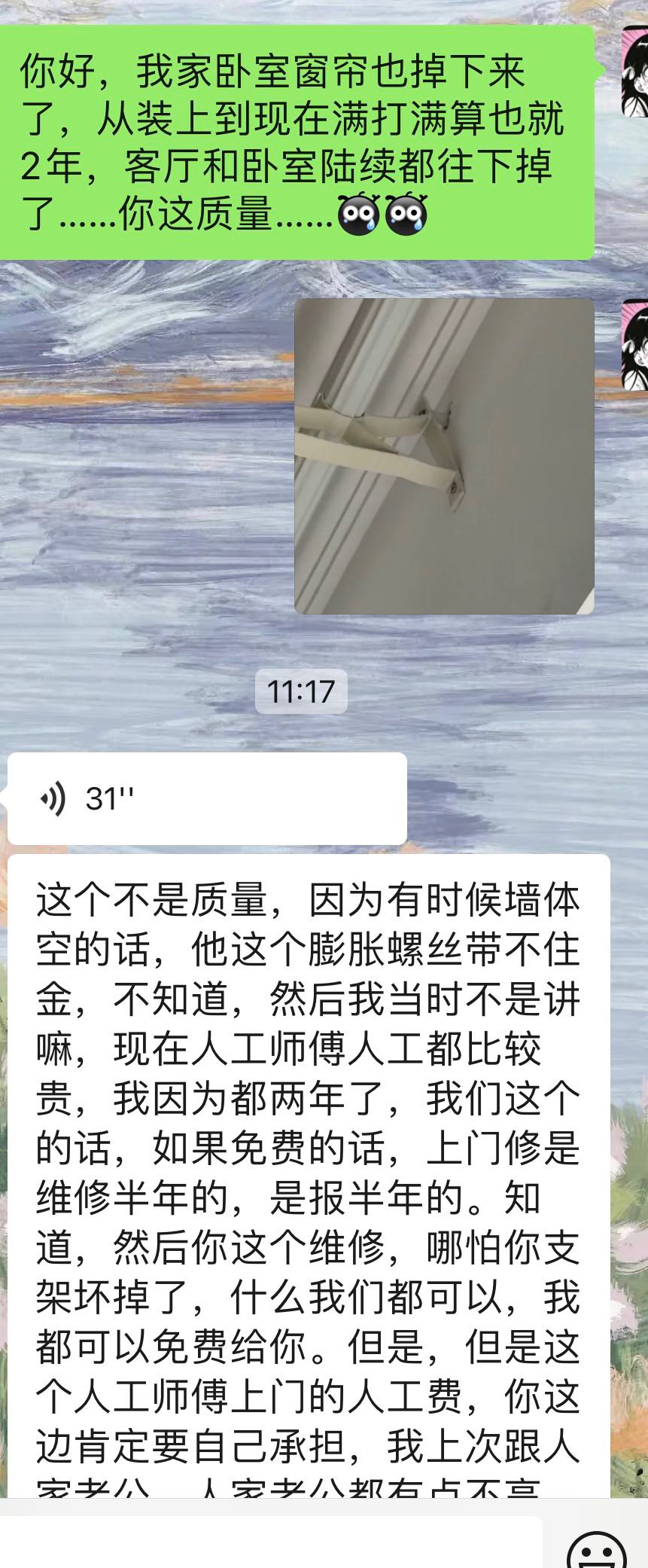
Task: Open sender's avatar beside the curtain photo
Action: [x=636, y=345]
